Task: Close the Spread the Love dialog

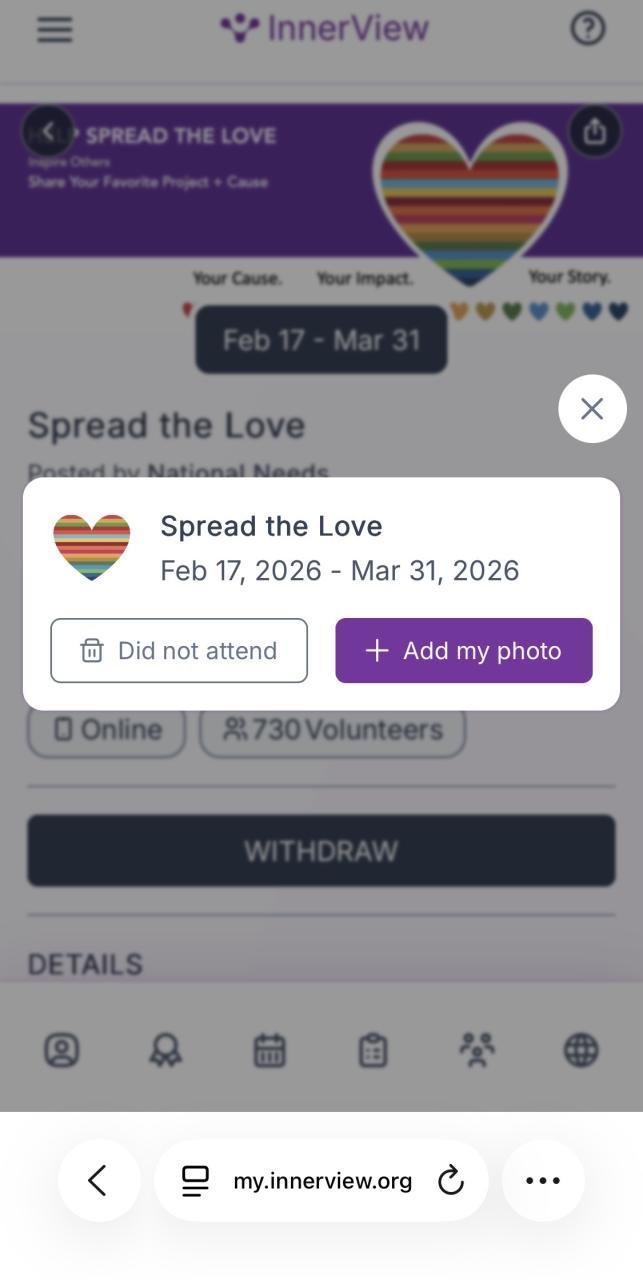Action: 592,409
